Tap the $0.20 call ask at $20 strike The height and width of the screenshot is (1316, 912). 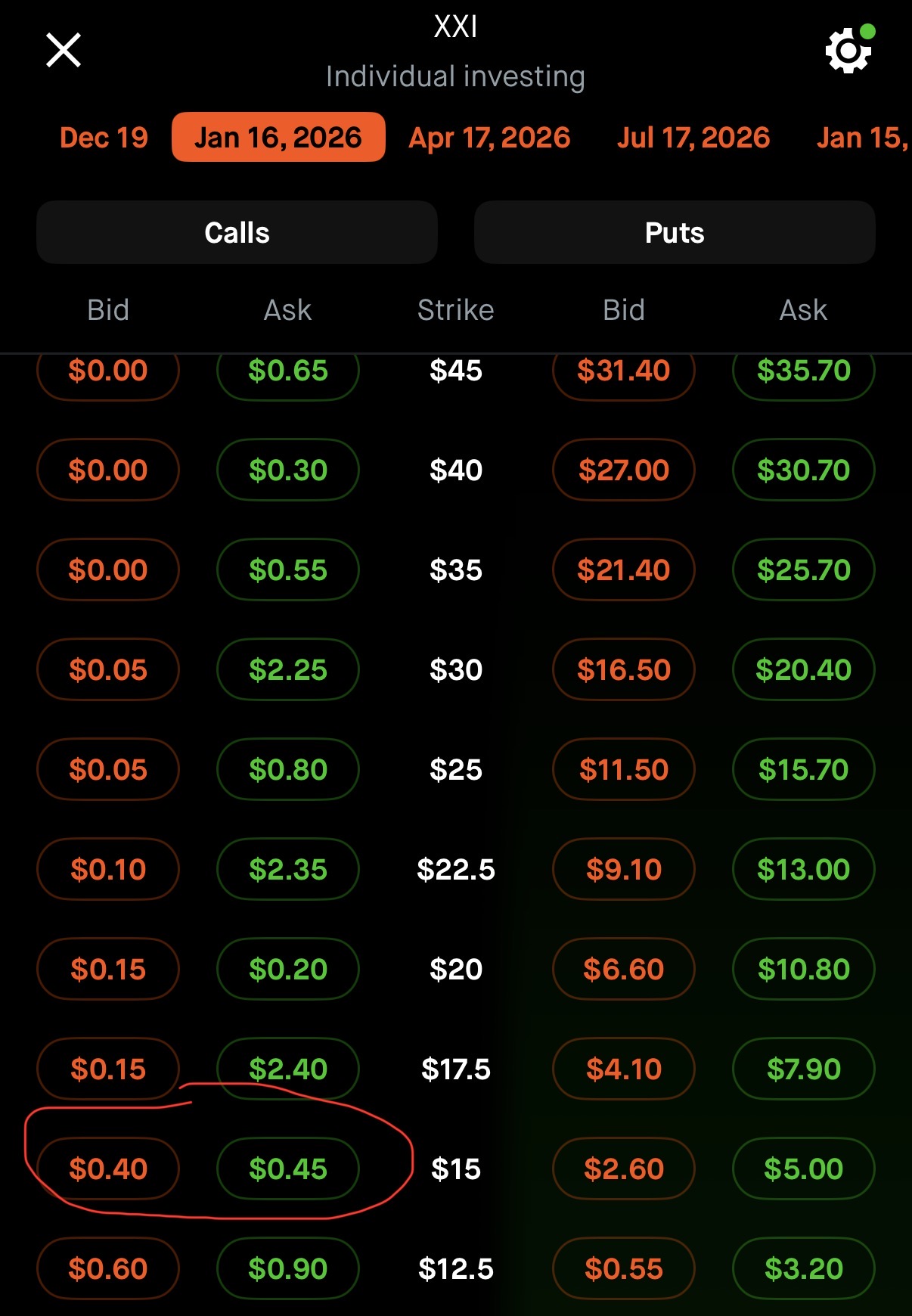click(288, 969)
